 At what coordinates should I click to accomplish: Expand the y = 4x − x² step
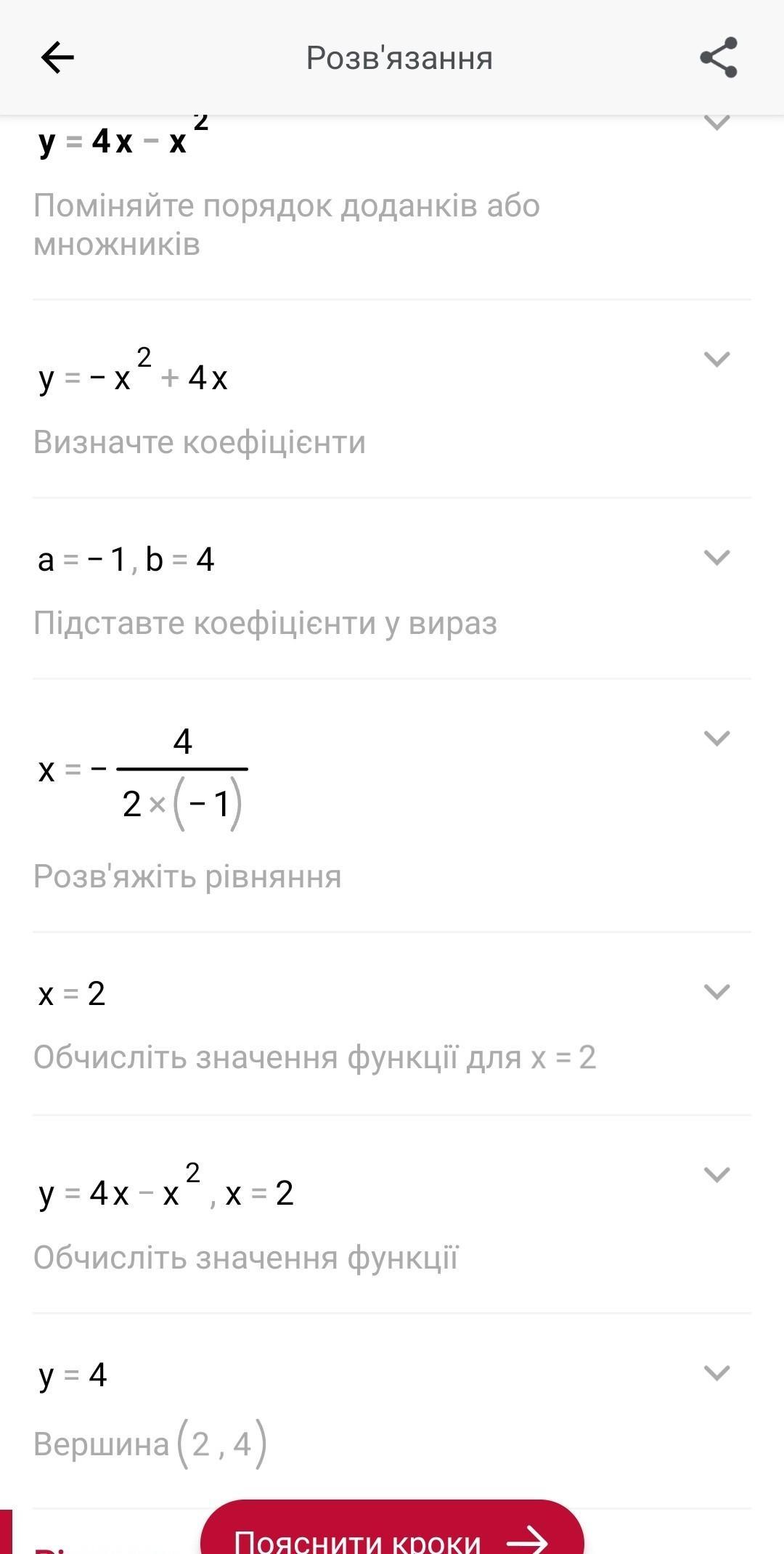pyautogui.click(x=716, y=123)
